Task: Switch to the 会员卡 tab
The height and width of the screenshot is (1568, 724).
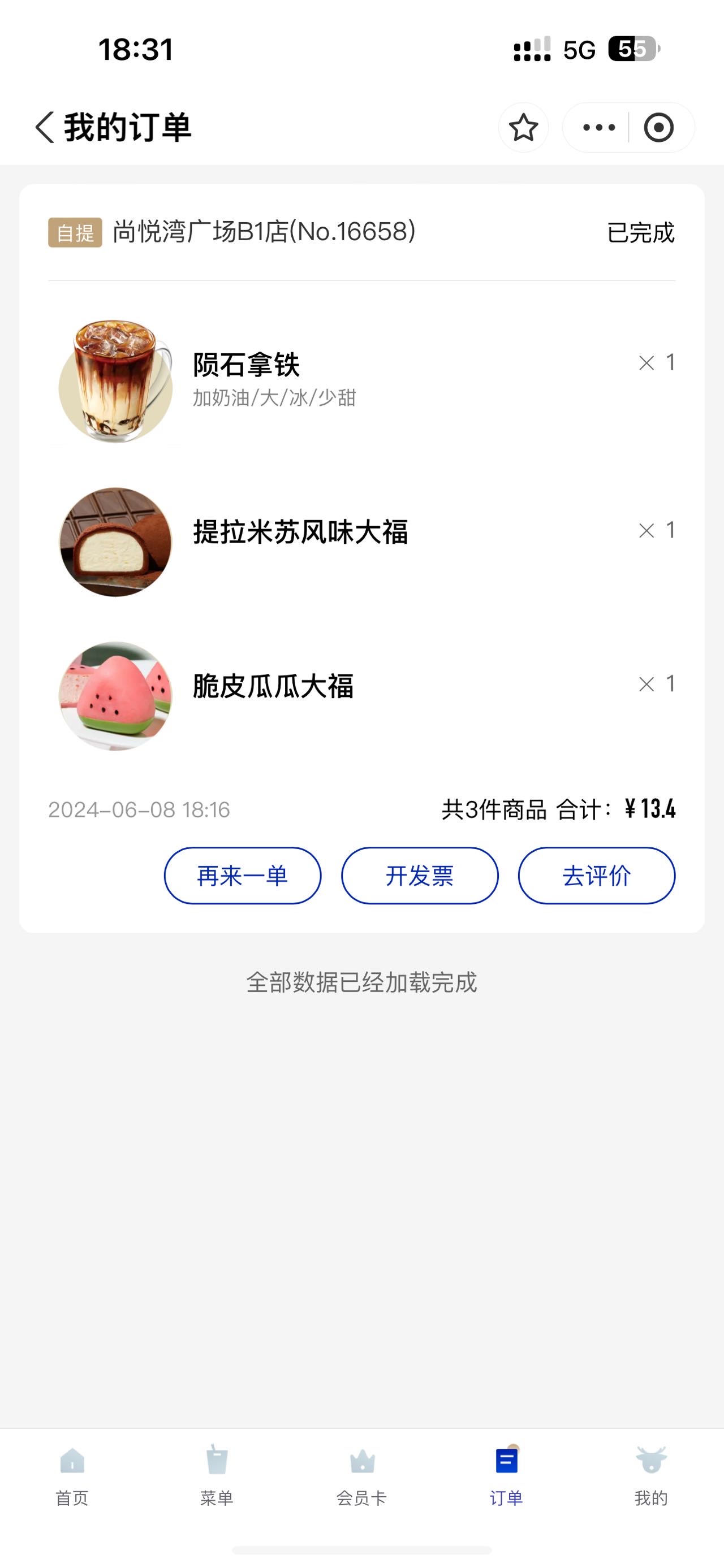Action: coord(361,1476)
